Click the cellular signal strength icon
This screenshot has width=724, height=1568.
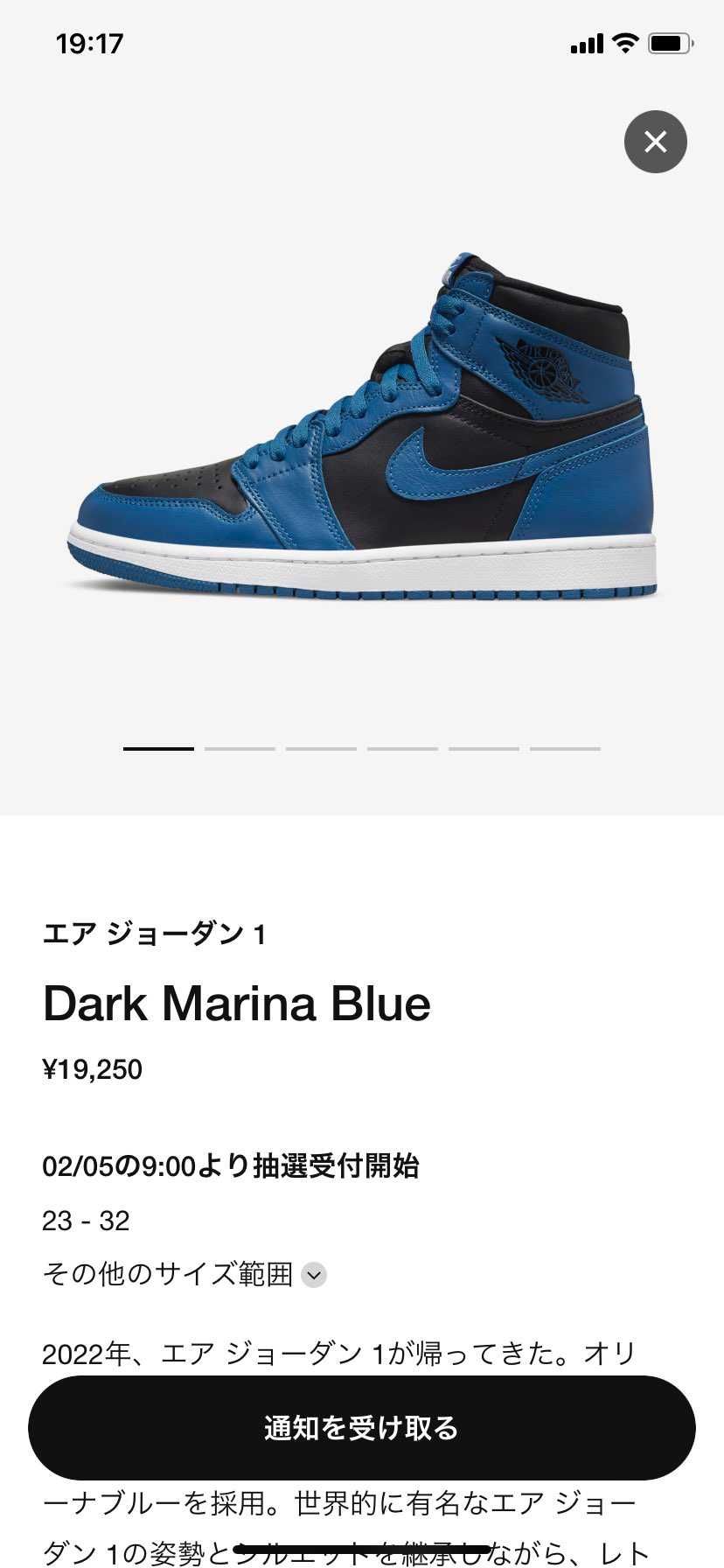tap(584, 42)
